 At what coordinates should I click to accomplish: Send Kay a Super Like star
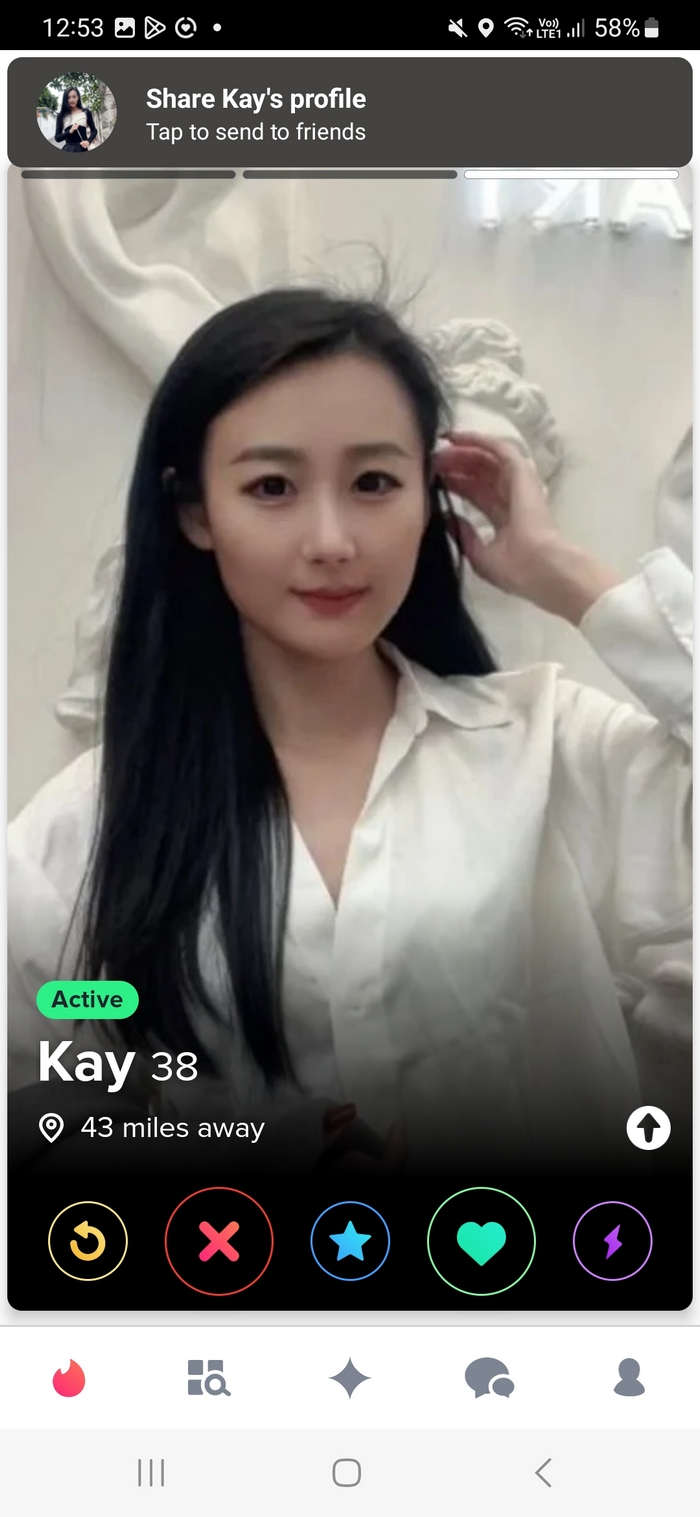[350, 1241]
